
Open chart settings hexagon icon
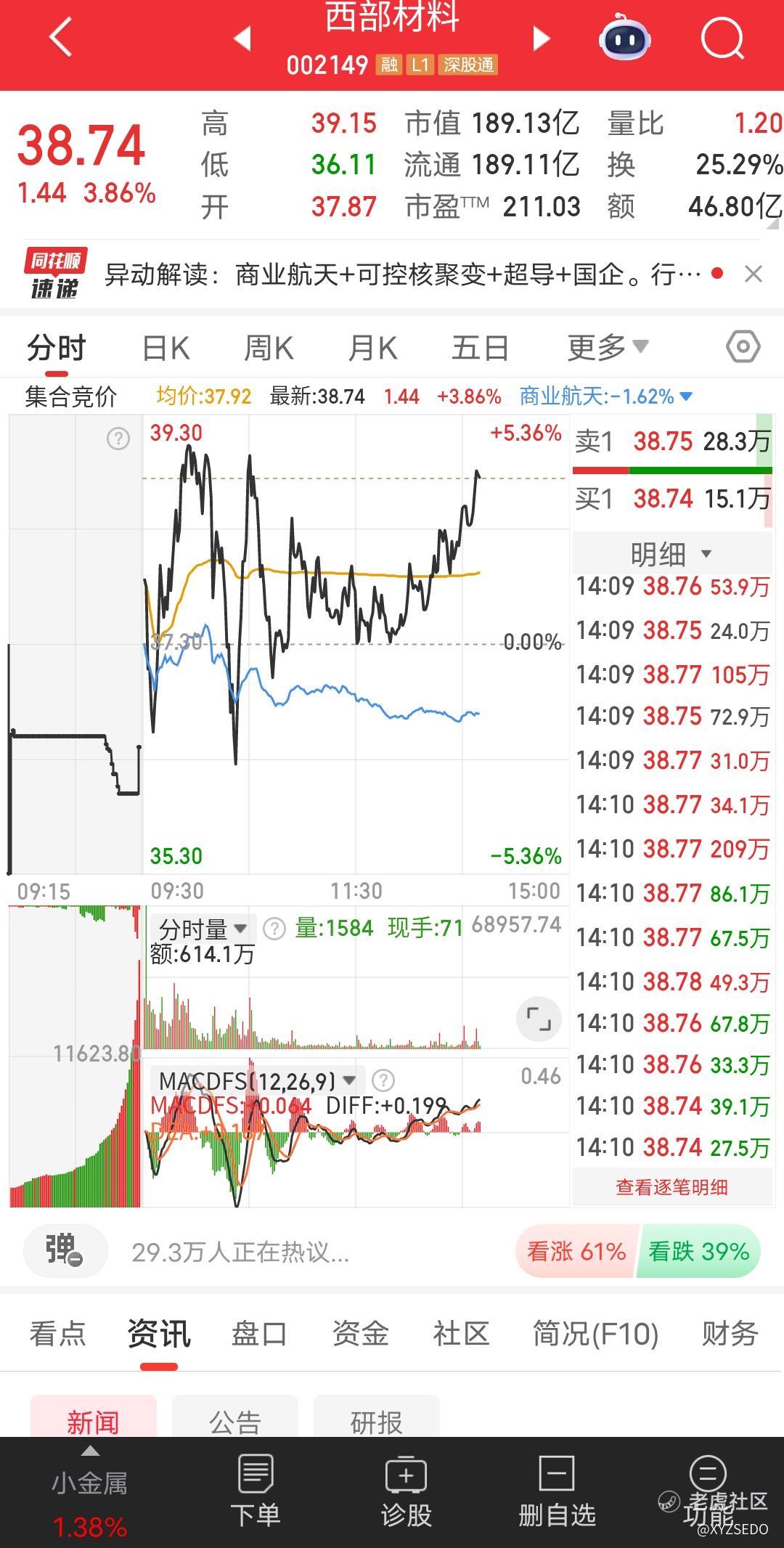tap(743, 347)
